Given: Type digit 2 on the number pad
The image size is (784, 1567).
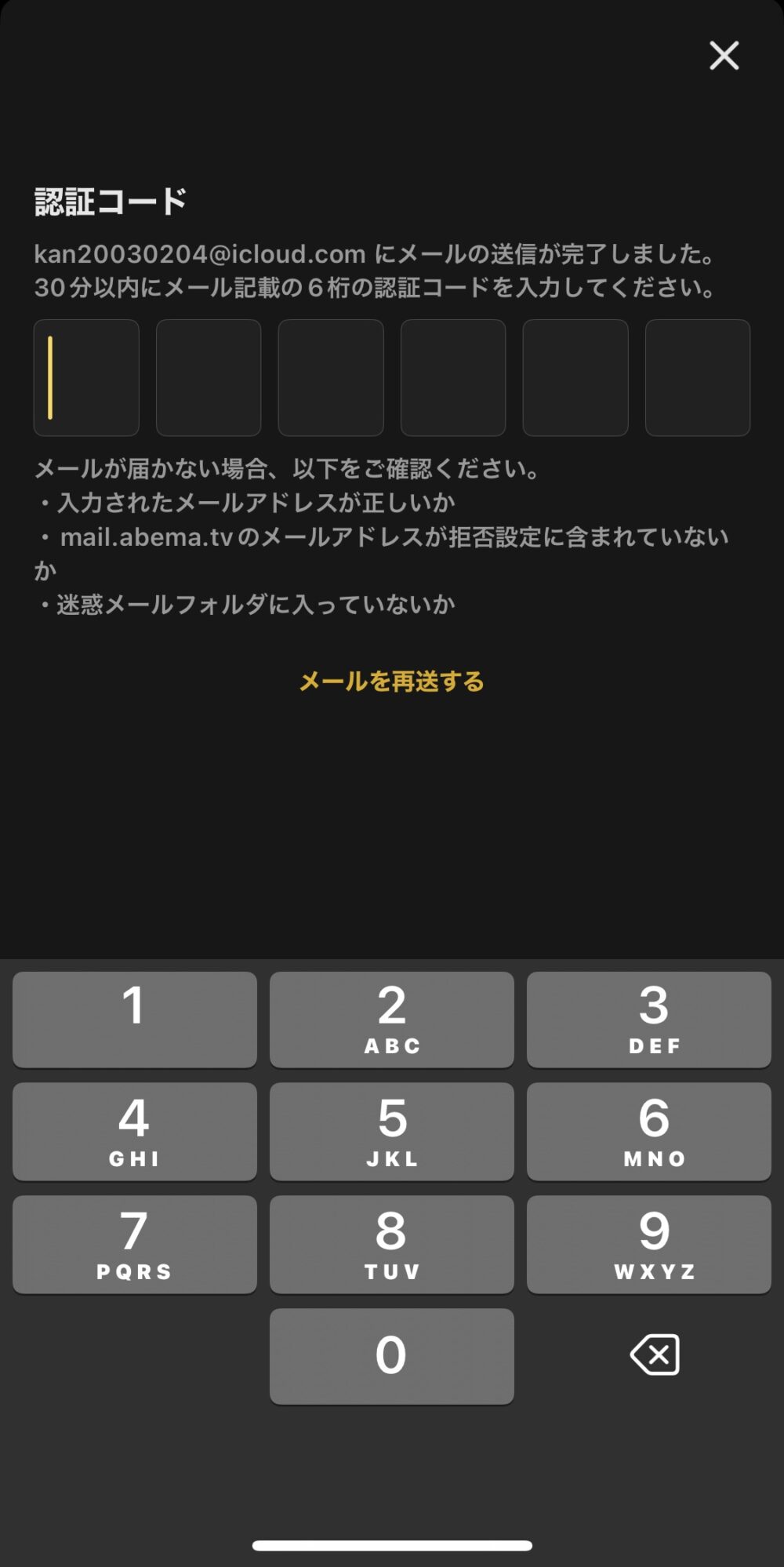Looking at the screenshot, I should point(391,1019).
